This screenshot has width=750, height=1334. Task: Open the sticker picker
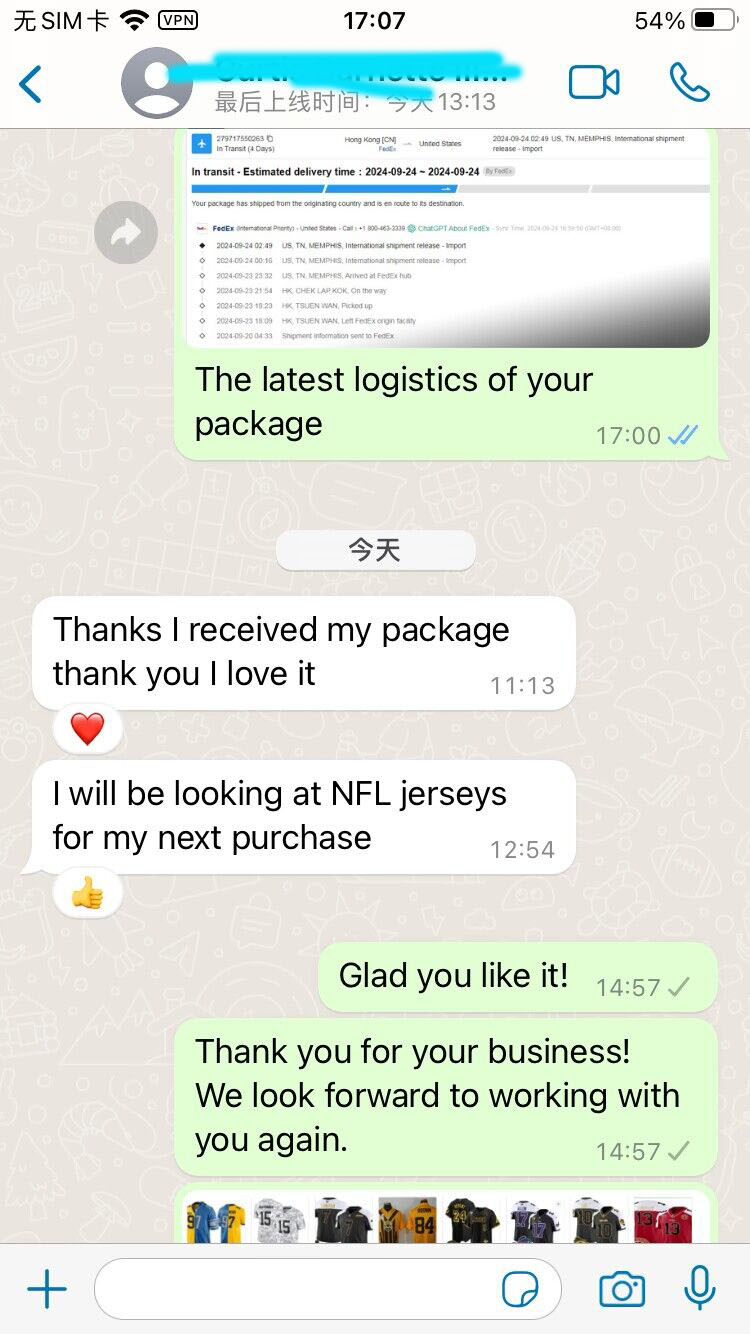coord(520,1290)
